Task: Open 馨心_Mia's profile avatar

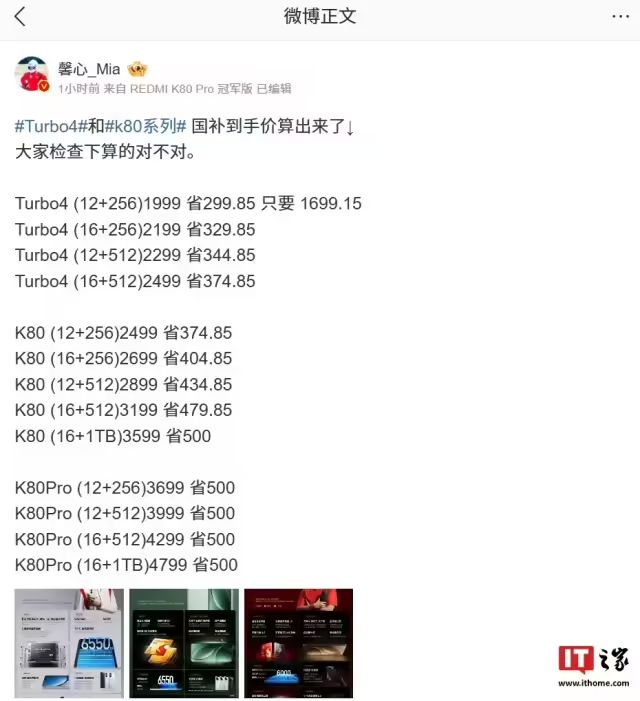Action: tap(32, 75)
